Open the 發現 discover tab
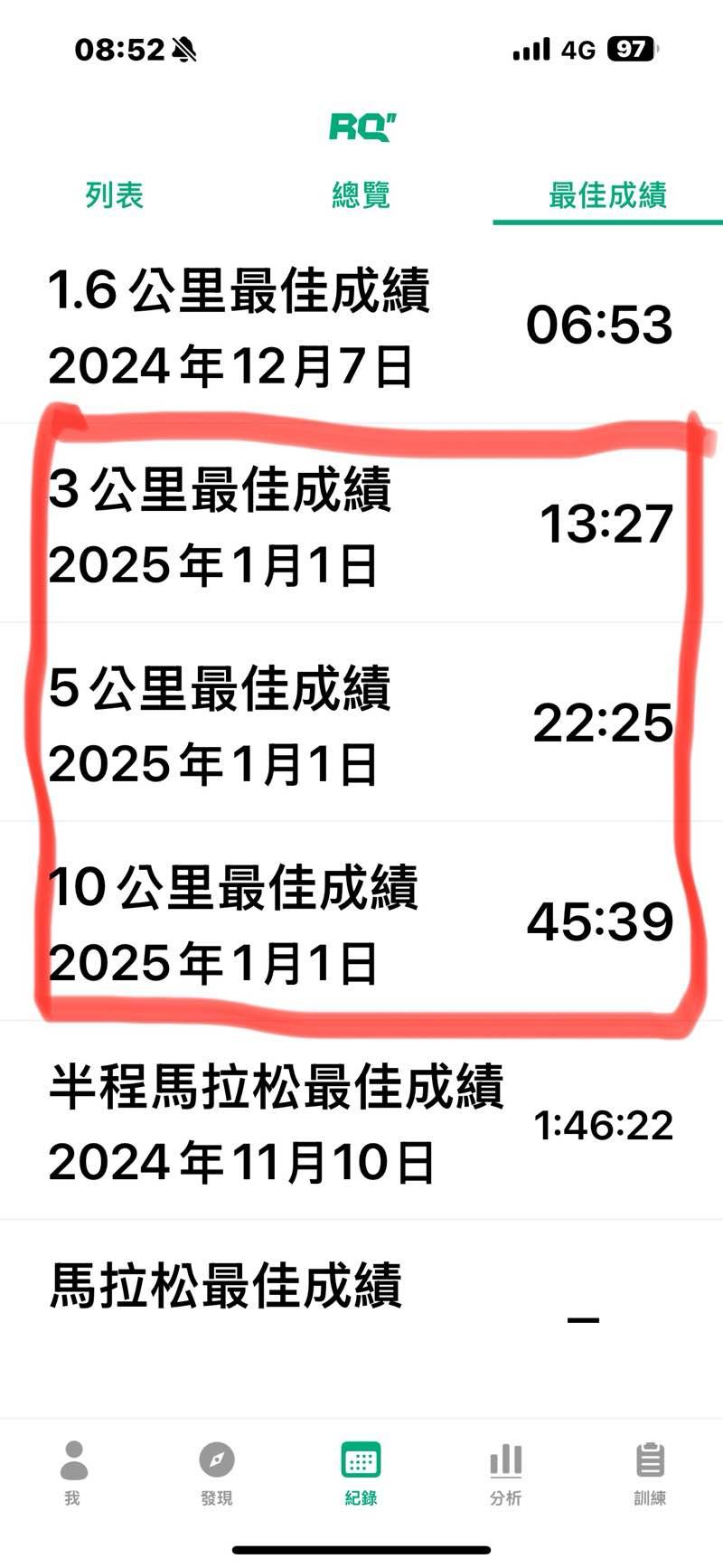The width and height of the screenshot is (723, 1568). point(217,1473)
